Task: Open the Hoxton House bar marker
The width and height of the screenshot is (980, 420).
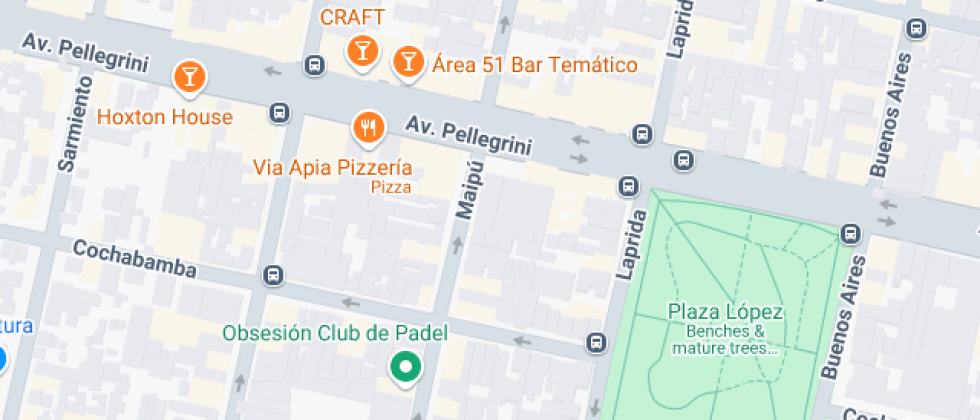Action: [x=189, y=76]
